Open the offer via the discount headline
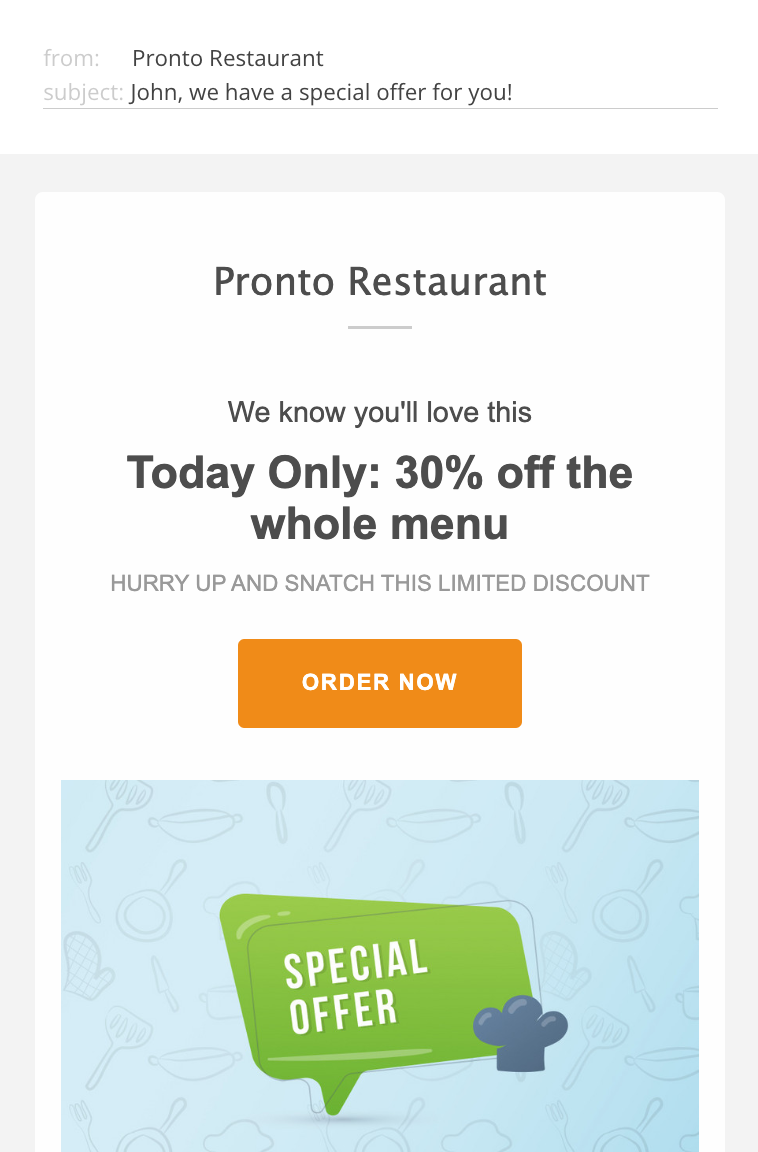Image resolution: width=758 pixels, height=1152 pixels. pyautogui.click(x=379, y=497)
